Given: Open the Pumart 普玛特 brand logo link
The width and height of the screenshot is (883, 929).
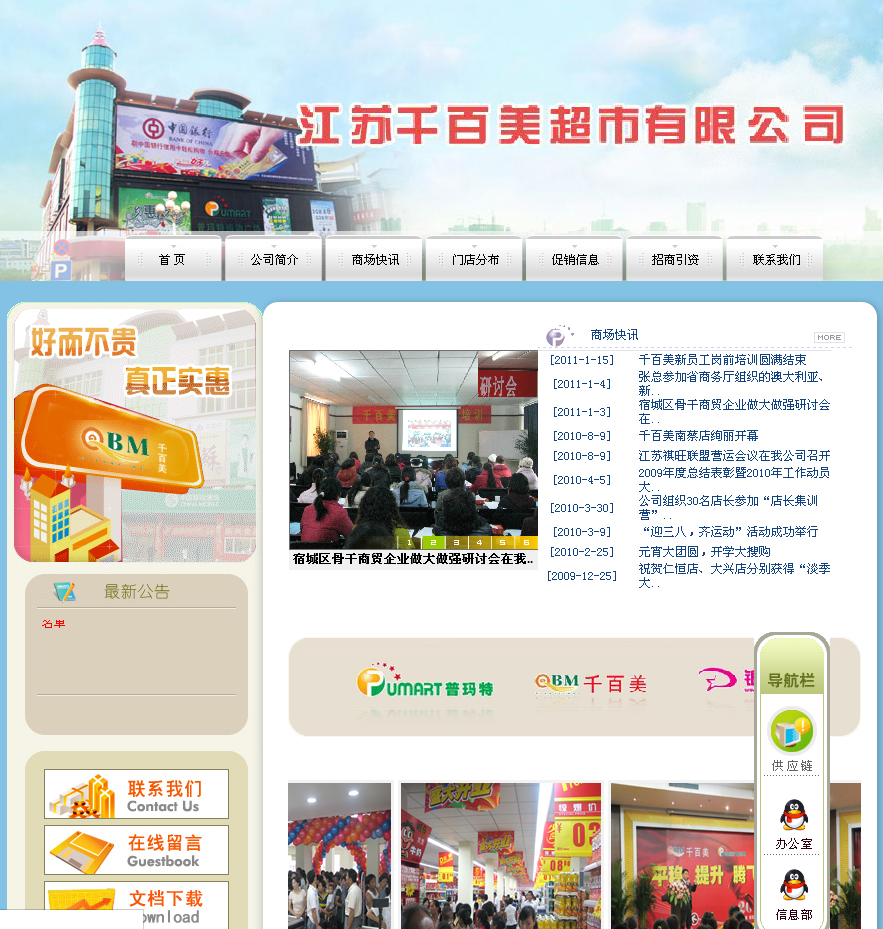Looking at the screenshot, I should pyautogui.click(x=425, y=683).
